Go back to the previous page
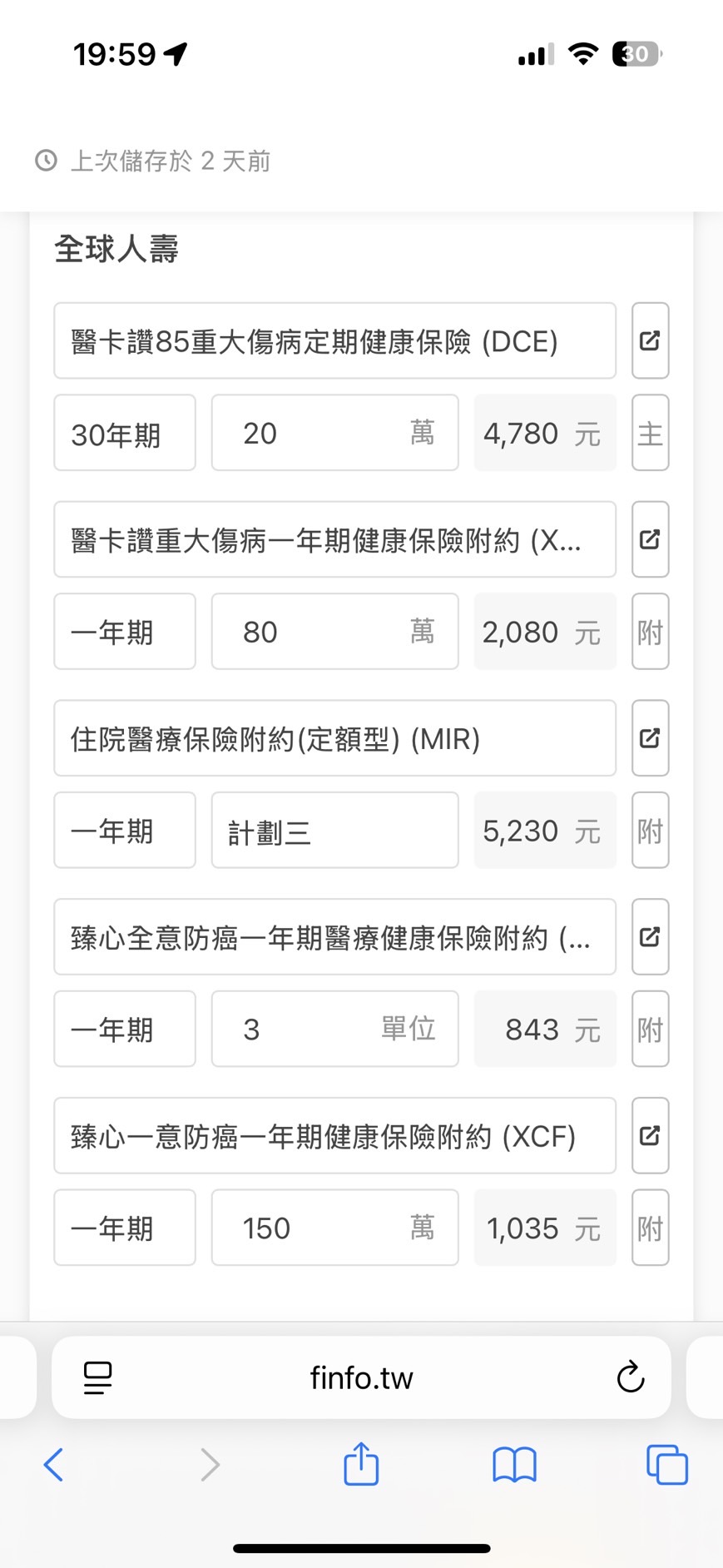Screen dimensions: 723x1568 [x=54, y=1465]
